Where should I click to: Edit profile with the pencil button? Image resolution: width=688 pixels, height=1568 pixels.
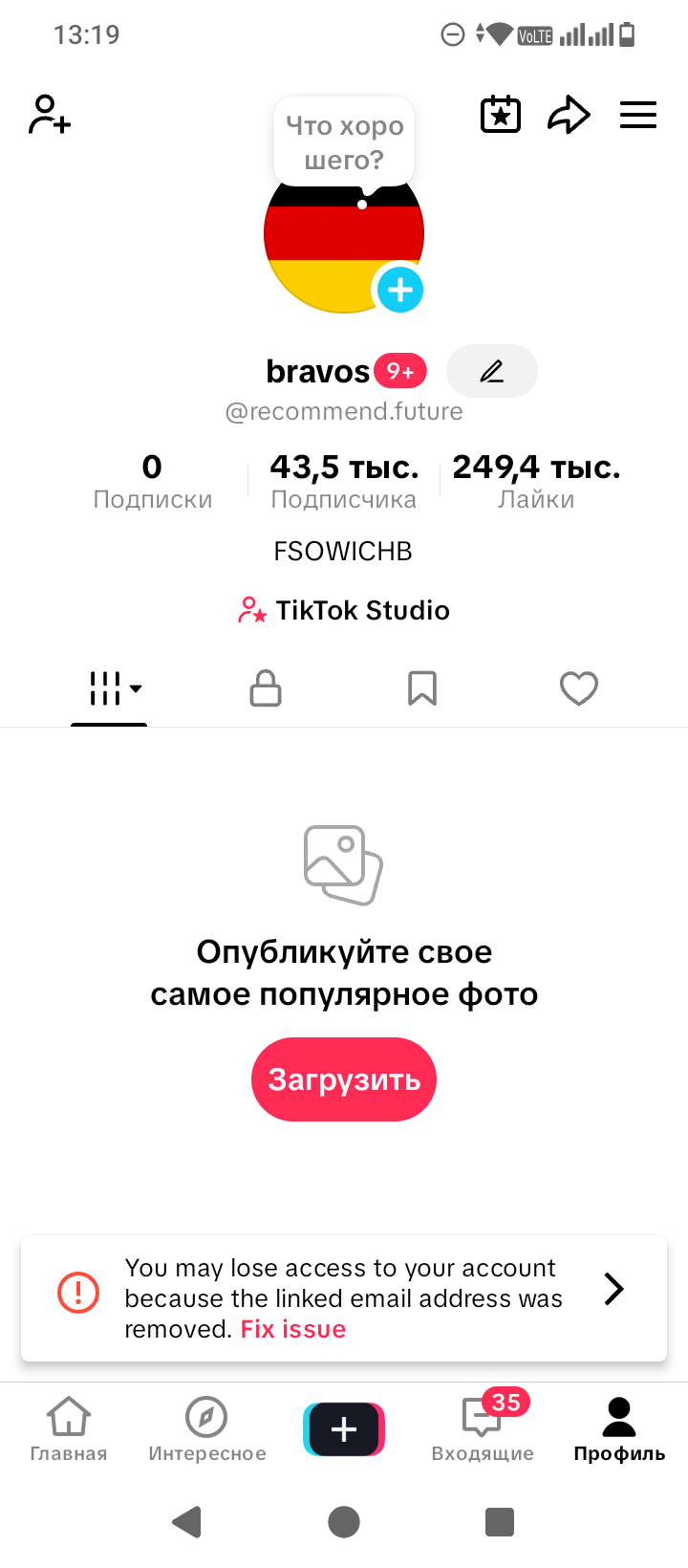492,371
